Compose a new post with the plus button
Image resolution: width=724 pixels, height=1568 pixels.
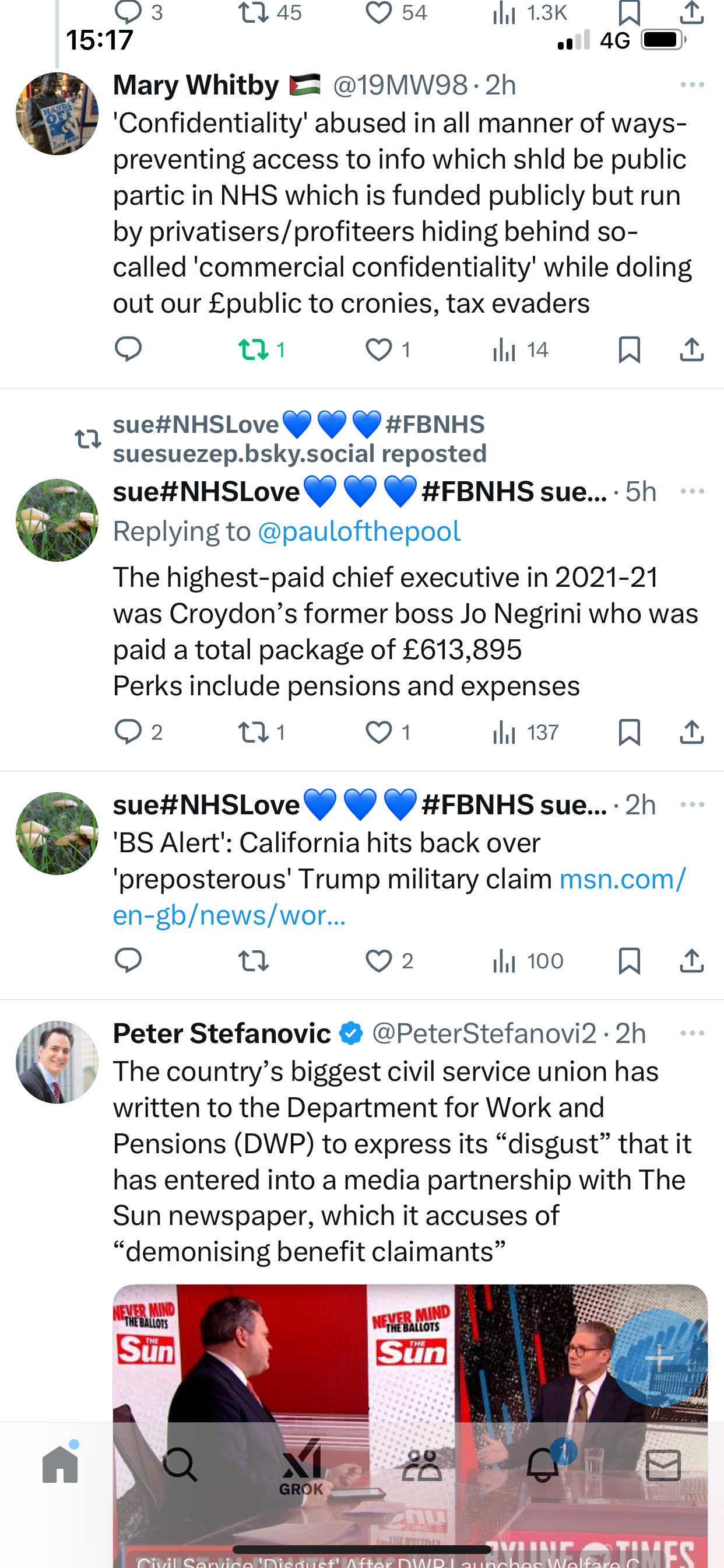pyautogui.click(x=659, y=1359)
